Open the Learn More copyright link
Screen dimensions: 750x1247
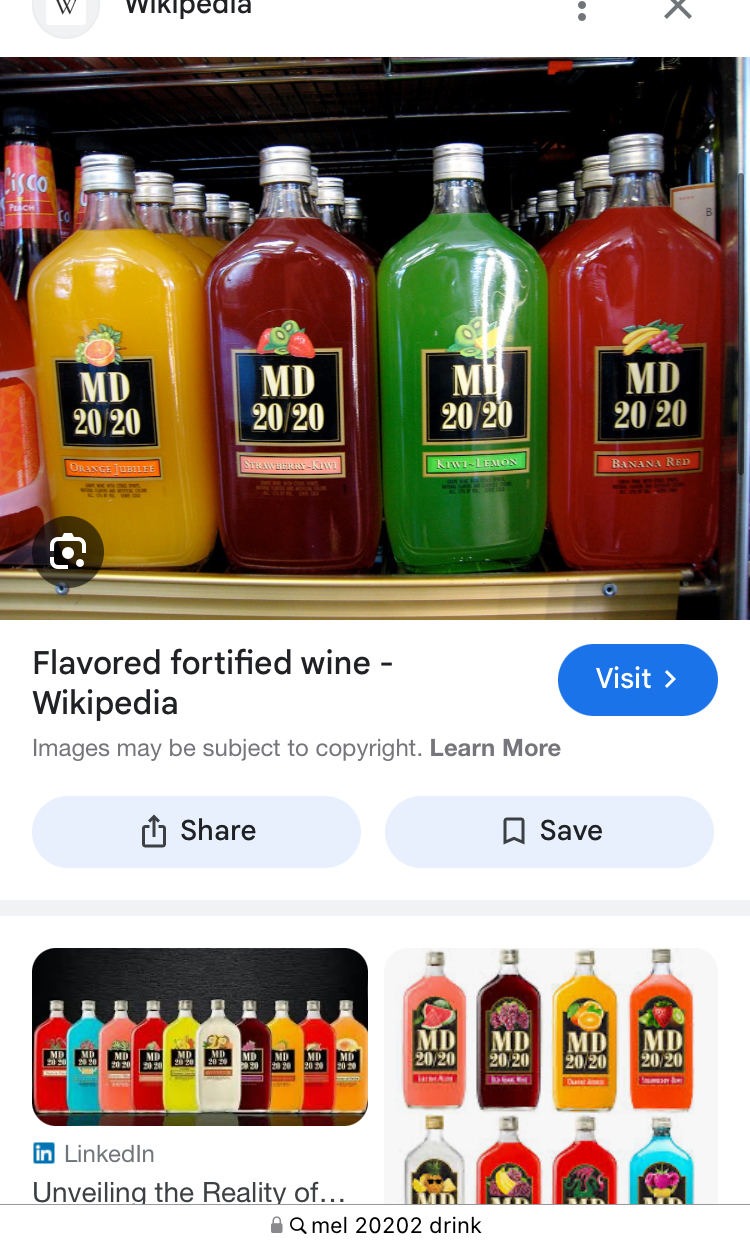click(495, 748)
